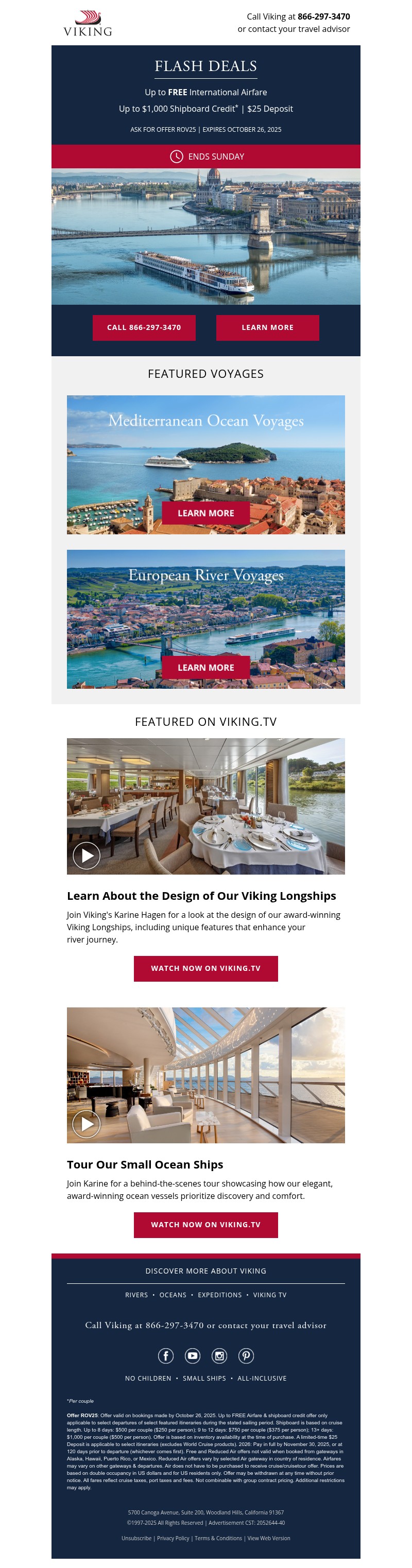Watch the Longships design video on Viking.TV

click(x=205, y=968)
